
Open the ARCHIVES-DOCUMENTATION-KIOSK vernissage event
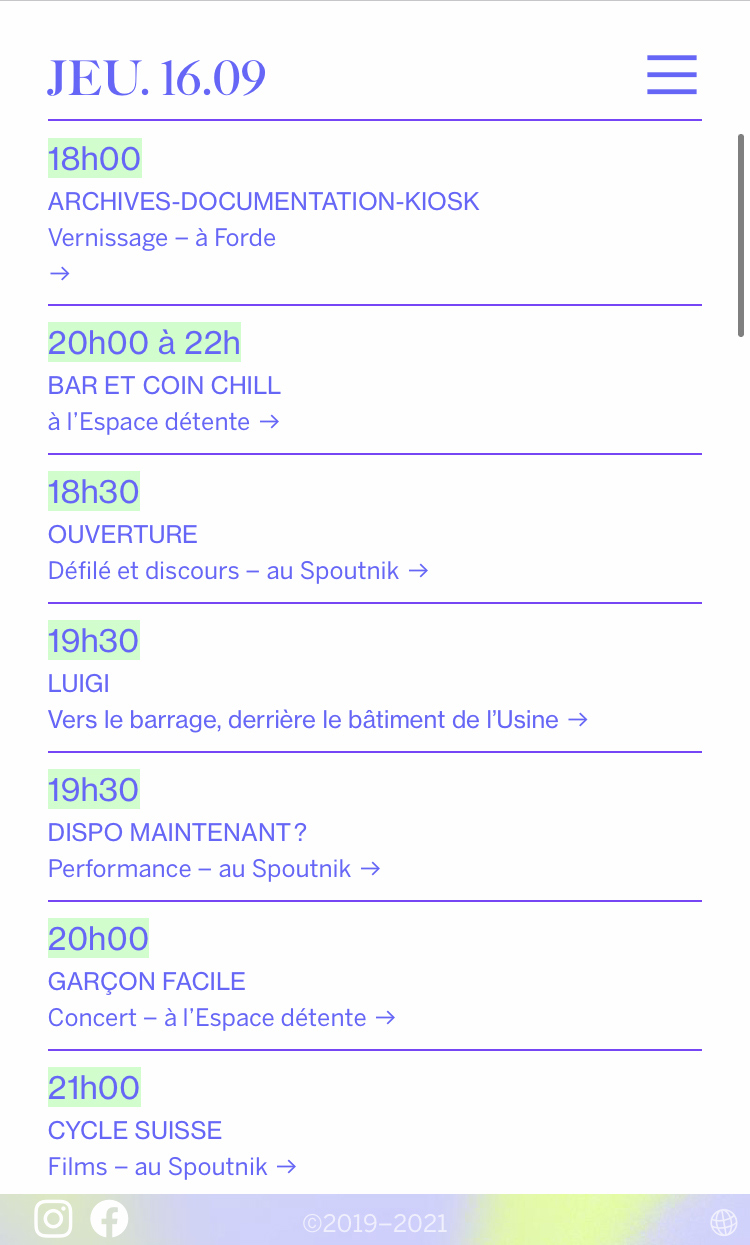click(375, 213)
